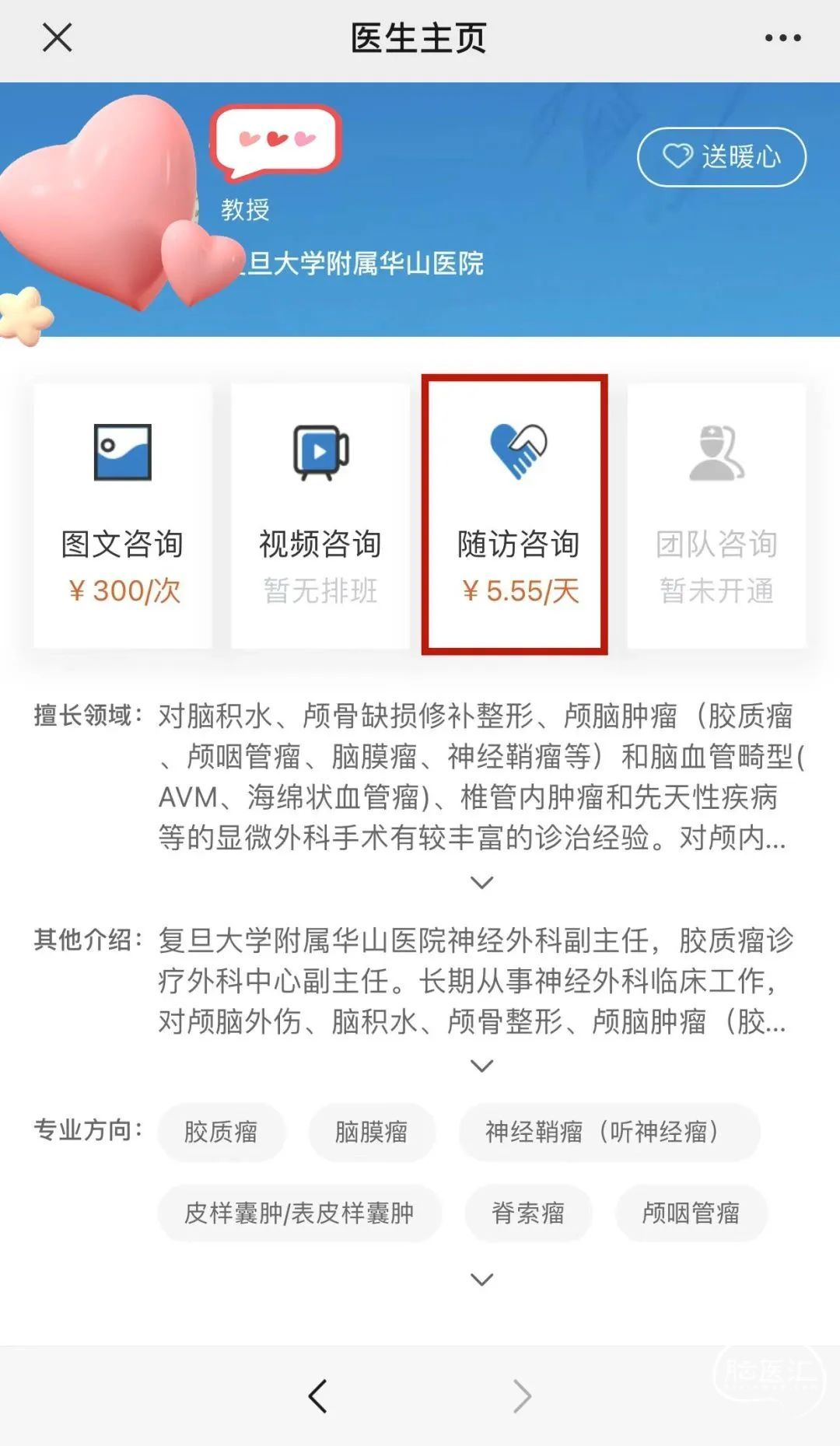Select the 脑膜瘤 chip
The height and width of the screenshot is (1446, 840).
tap(372, 1132)
